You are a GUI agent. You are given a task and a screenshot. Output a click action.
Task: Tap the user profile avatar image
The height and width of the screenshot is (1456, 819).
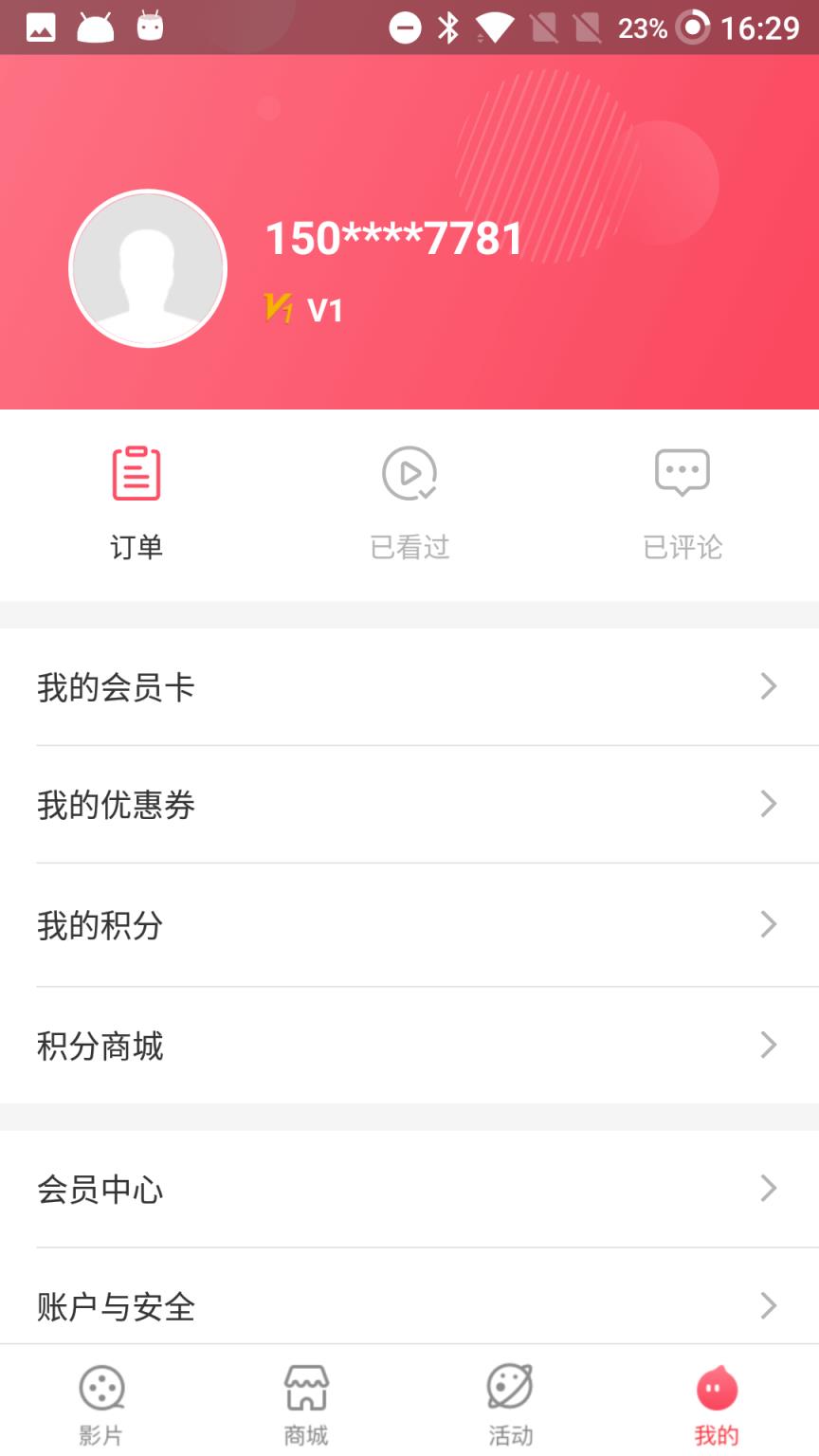point(148,268)
